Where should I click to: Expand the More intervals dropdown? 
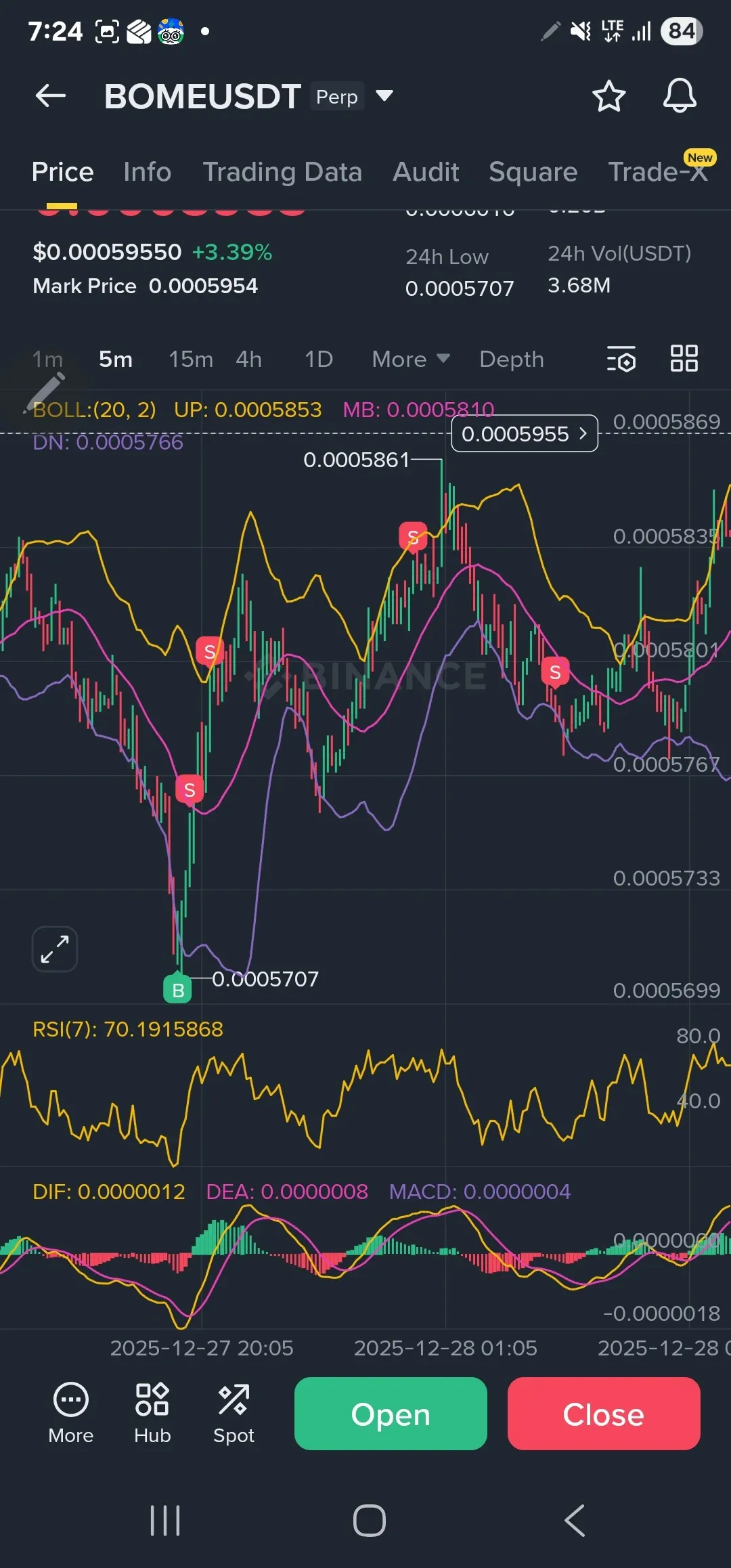(x=410, y=359)
